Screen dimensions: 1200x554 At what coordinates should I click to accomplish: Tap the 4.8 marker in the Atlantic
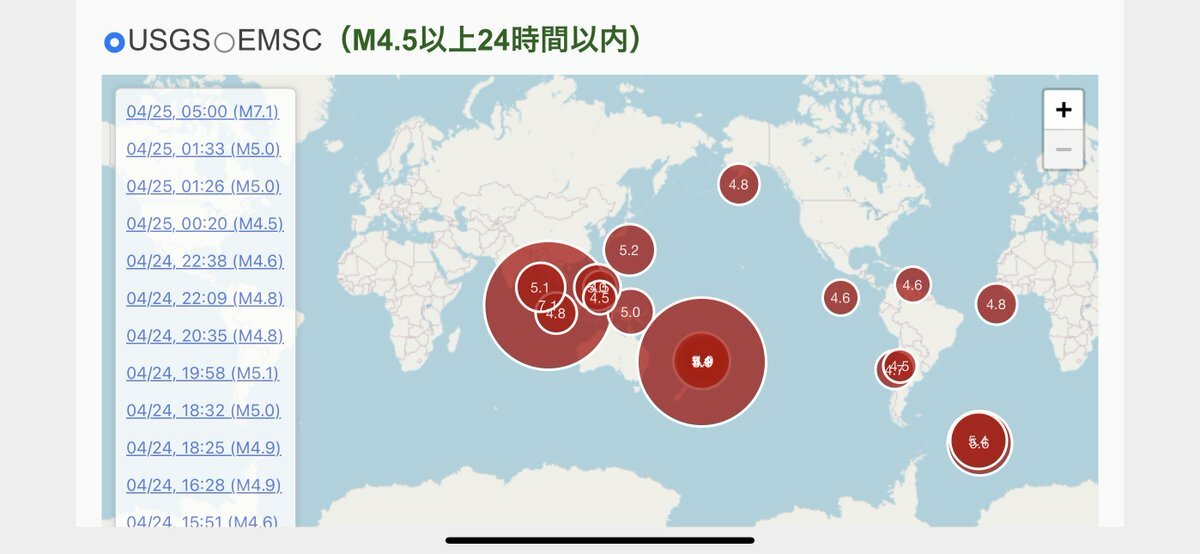(996, 304)
